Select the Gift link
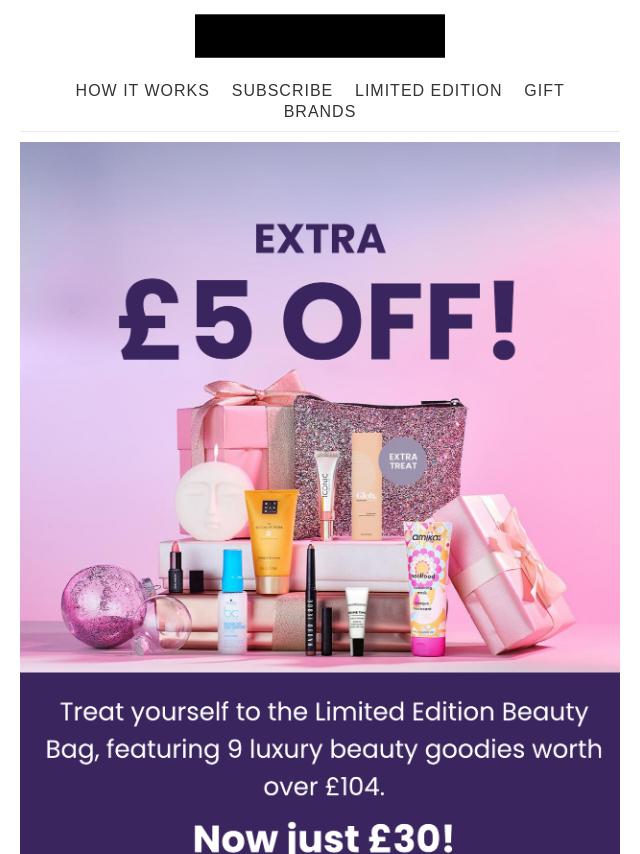 (x=544, y=90)
